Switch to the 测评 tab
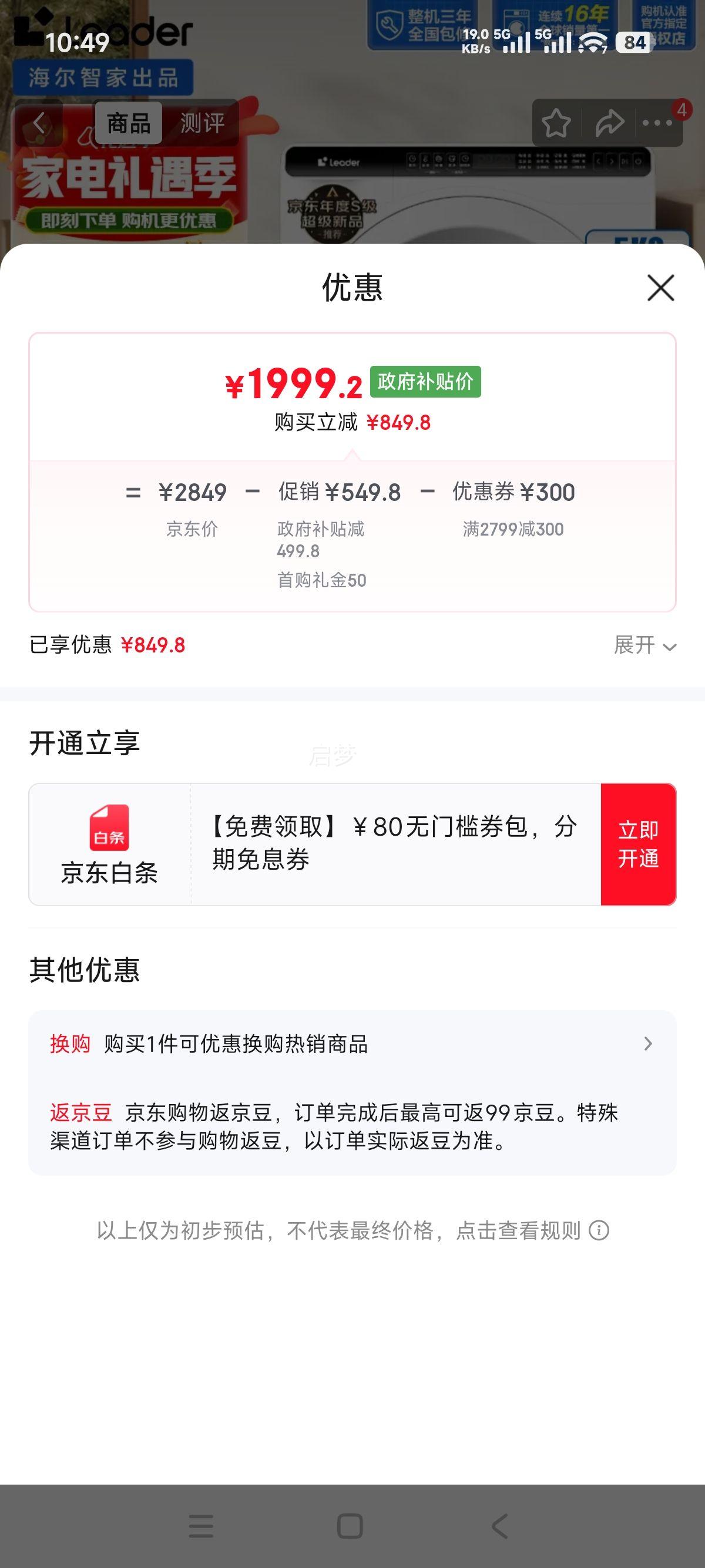This screenshot has width=705, height=1568. 202,123
